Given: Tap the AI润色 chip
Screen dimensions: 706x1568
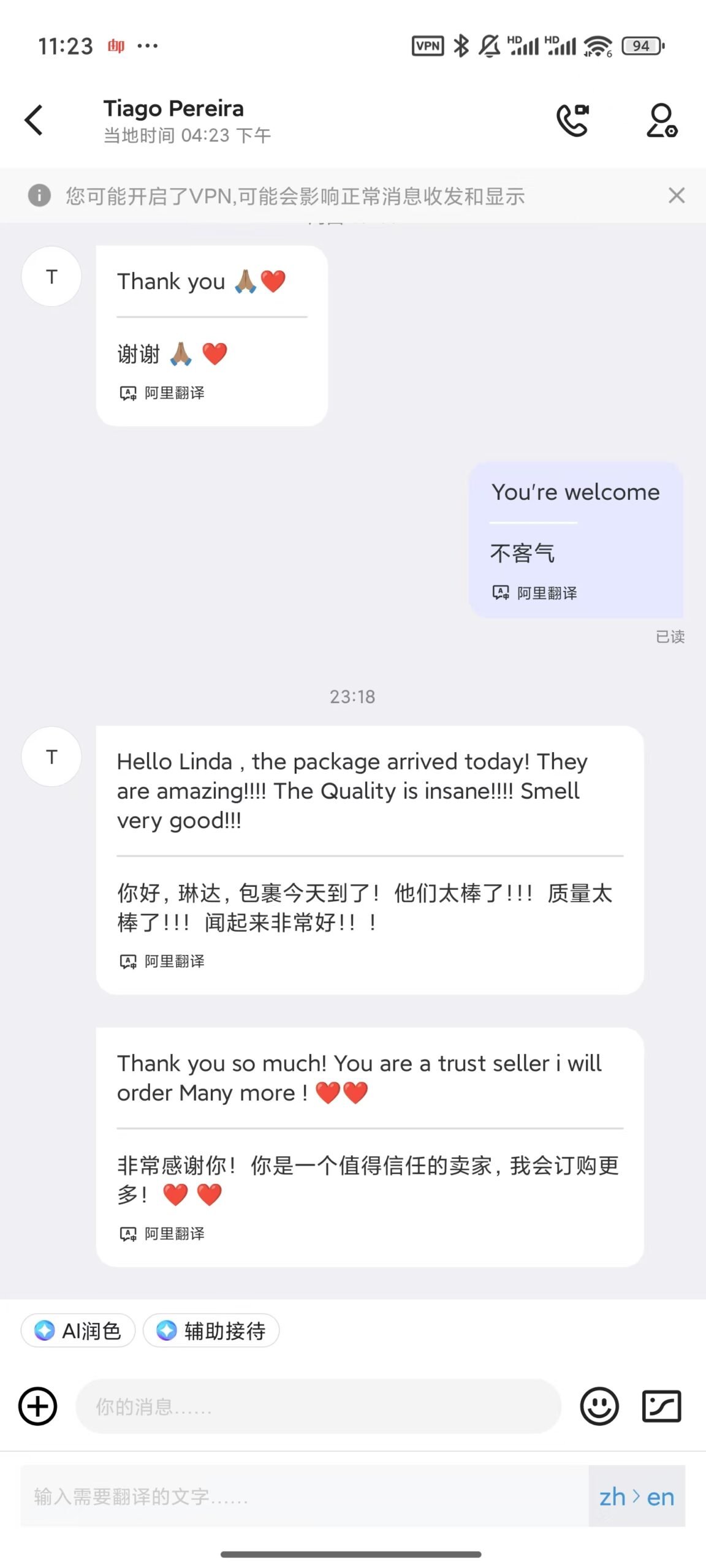Looking at the screenshot, I should (78, 1330).
